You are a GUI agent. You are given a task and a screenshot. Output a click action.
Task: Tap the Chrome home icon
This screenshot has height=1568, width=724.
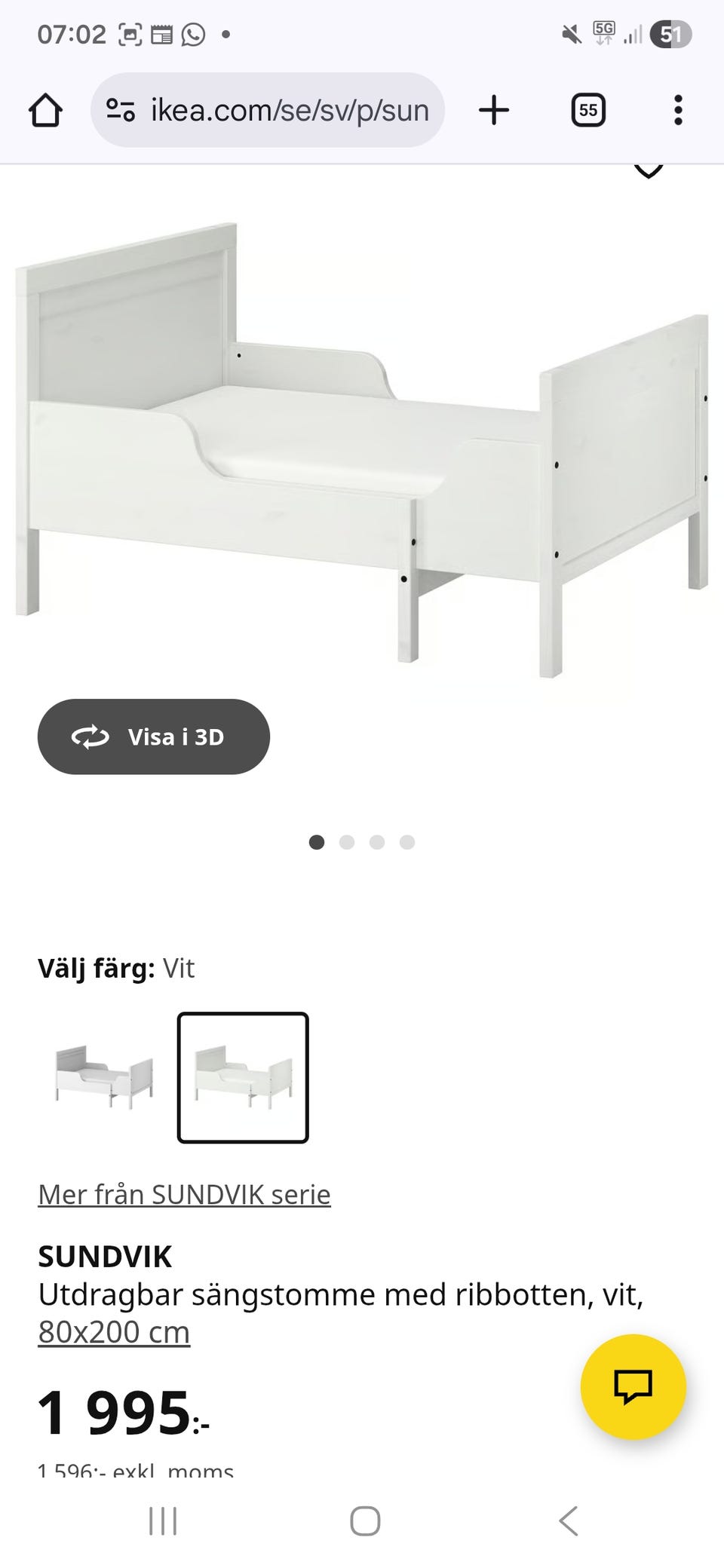click(47, 110)
